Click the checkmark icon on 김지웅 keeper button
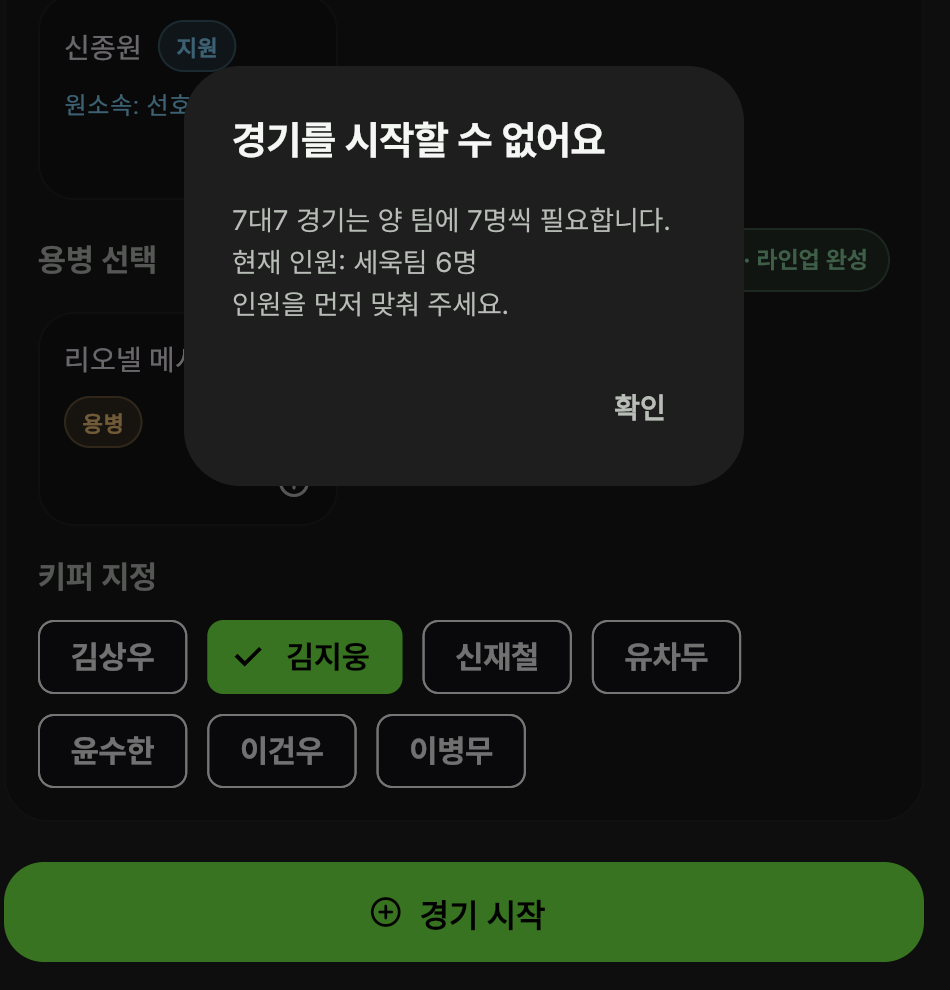Image resolution: width=950 pixels, height=990 pixels. [x=247, y=657]
